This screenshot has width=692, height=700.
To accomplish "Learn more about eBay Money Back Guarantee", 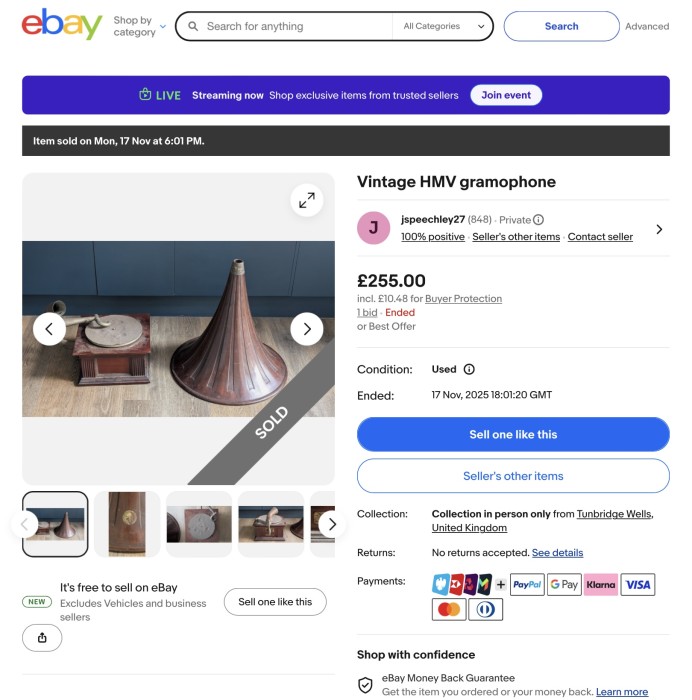I will point(621,692).
